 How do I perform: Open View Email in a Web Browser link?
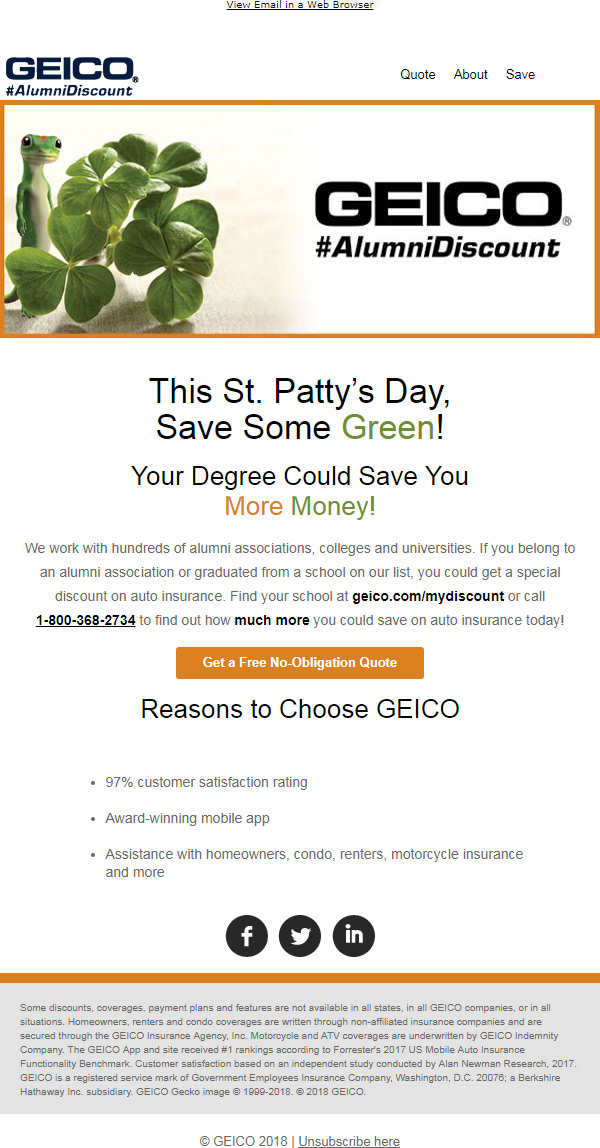(x=300, y=5)
